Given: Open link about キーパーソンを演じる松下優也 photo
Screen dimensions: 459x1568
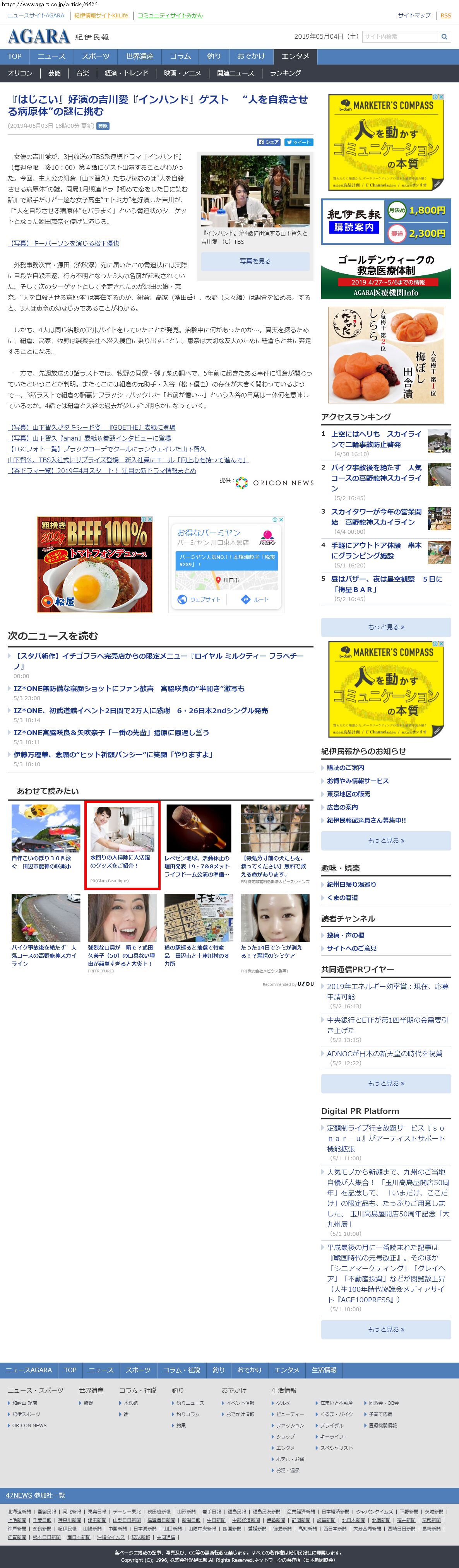Looking at the screenshot, I should (64, 243).
